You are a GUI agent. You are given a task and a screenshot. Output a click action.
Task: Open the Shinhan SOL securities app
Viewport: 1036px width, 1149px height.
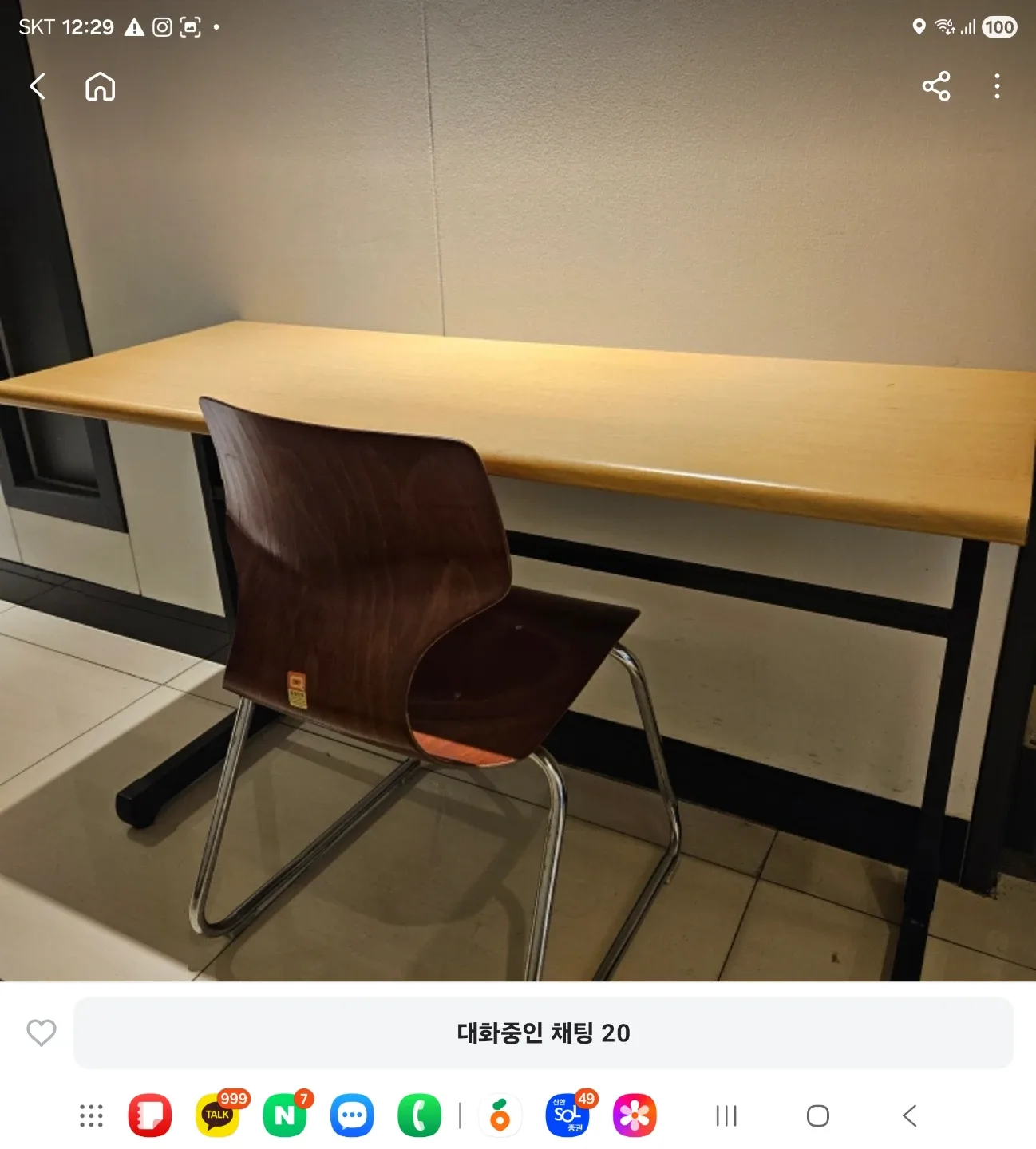pos(567,1115)
